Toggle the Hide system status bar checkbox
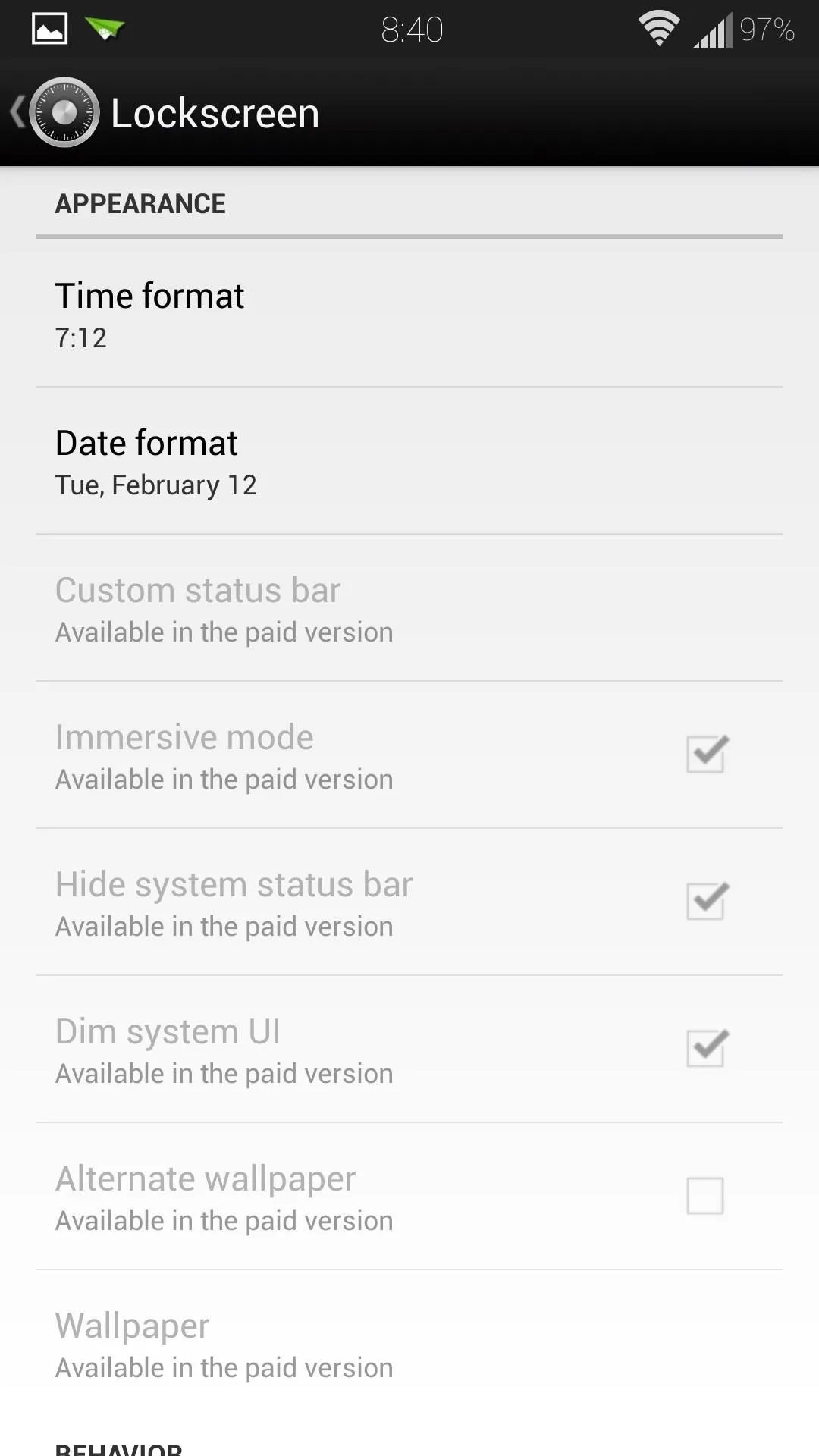 coord(707,901)
